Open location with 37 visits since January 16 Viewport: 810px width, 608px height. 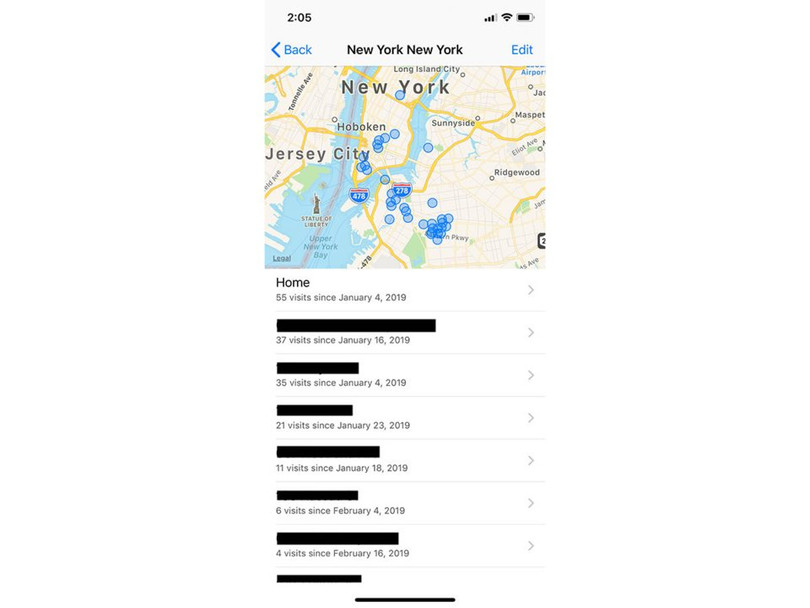(x=404, y=332)
